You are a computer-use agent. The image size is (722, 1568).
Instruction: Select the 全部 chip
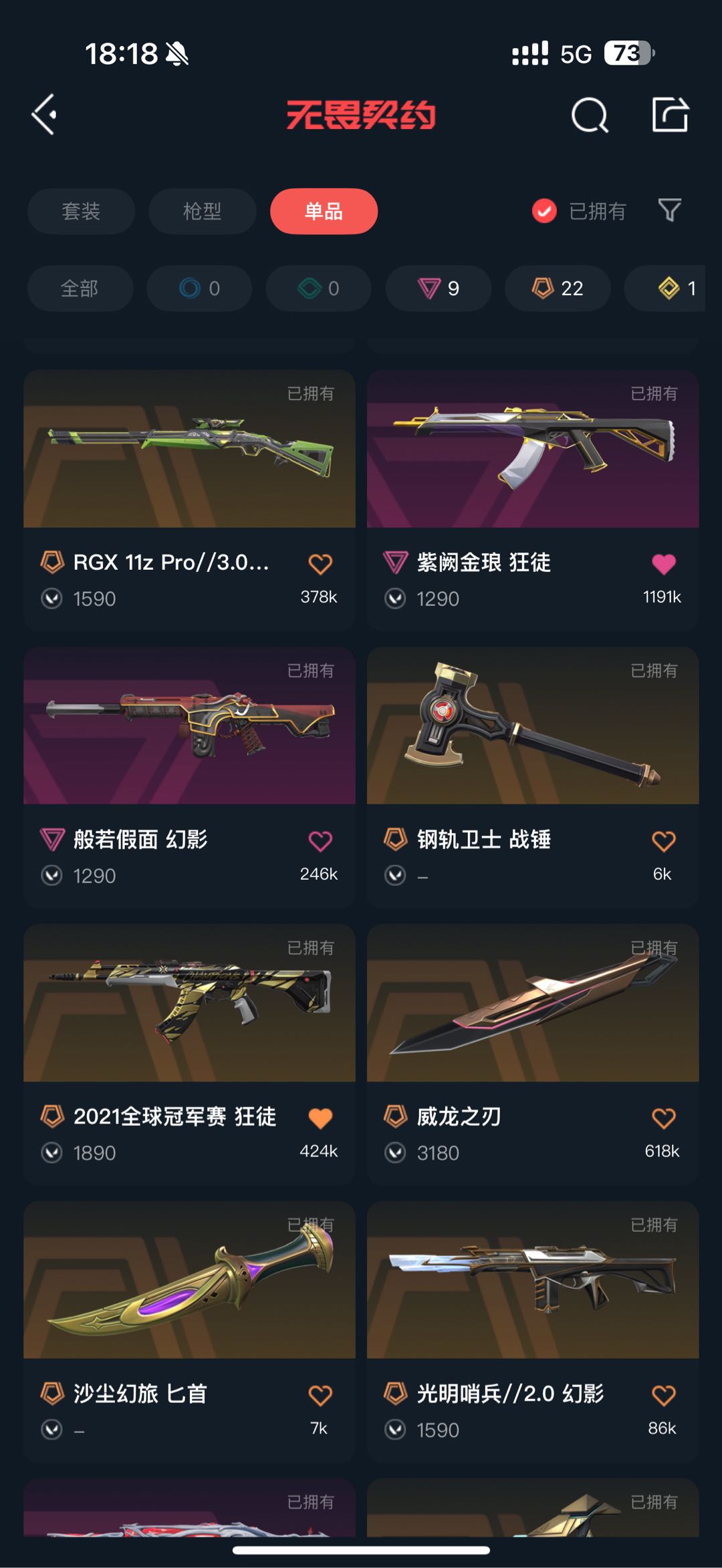point(80,289)
